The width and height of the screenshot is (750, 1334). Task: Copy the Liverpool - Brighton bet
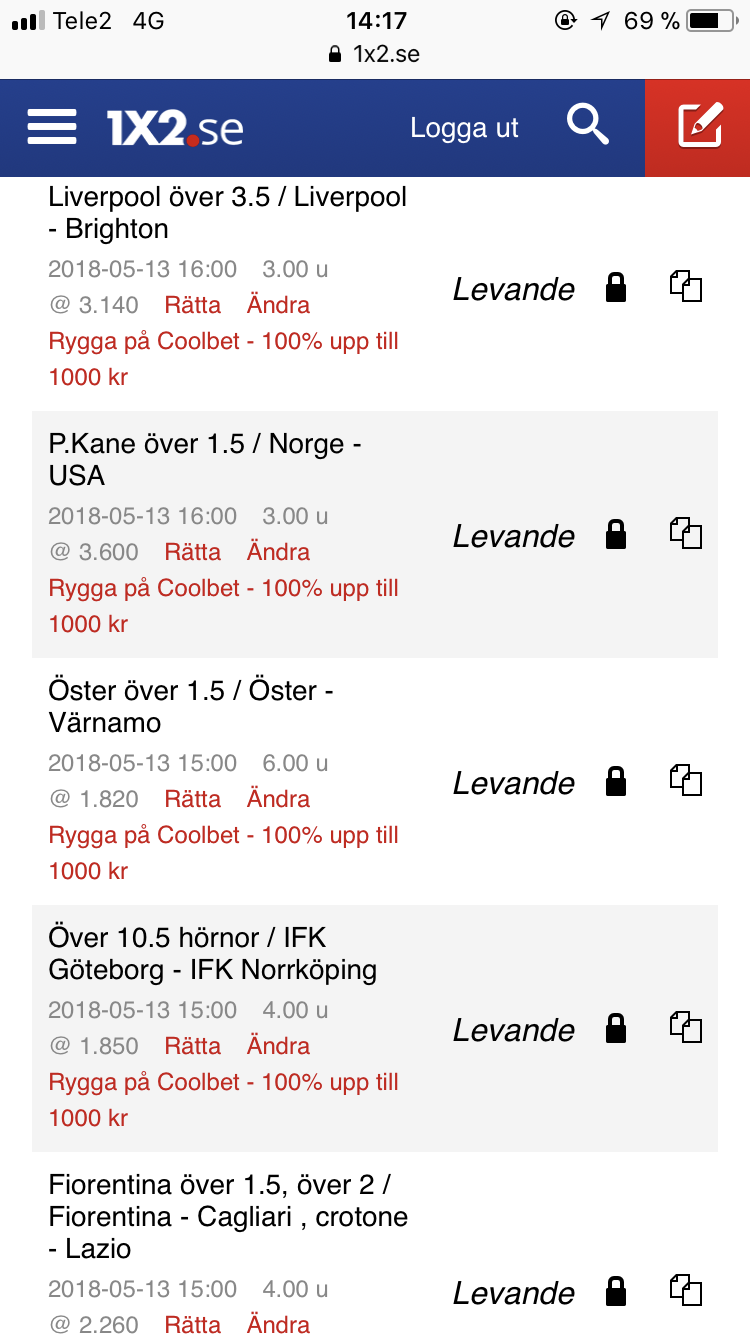click(x=686, y=287)
